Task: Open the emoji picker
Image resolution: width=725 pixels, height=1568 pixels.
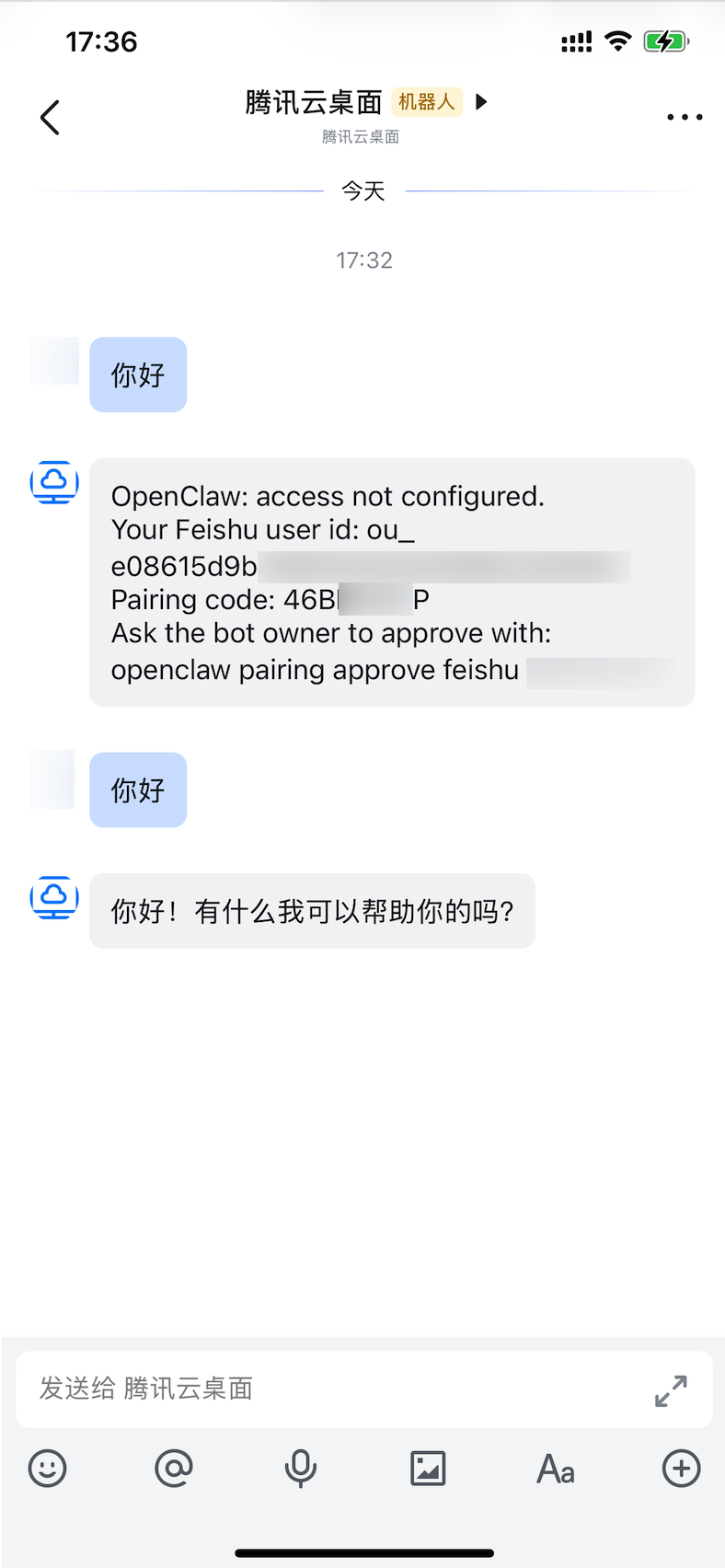Action: (48, 1468)
